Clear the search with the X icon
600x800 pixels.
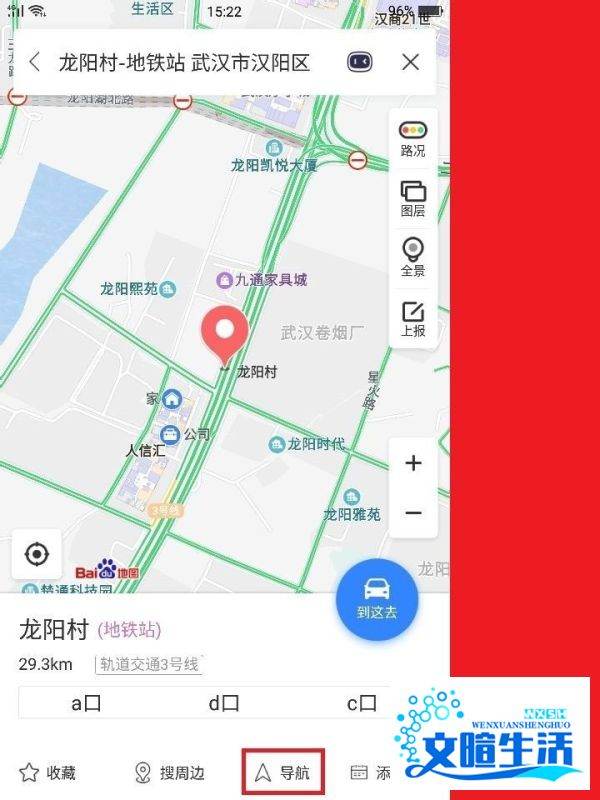point(410,62)
